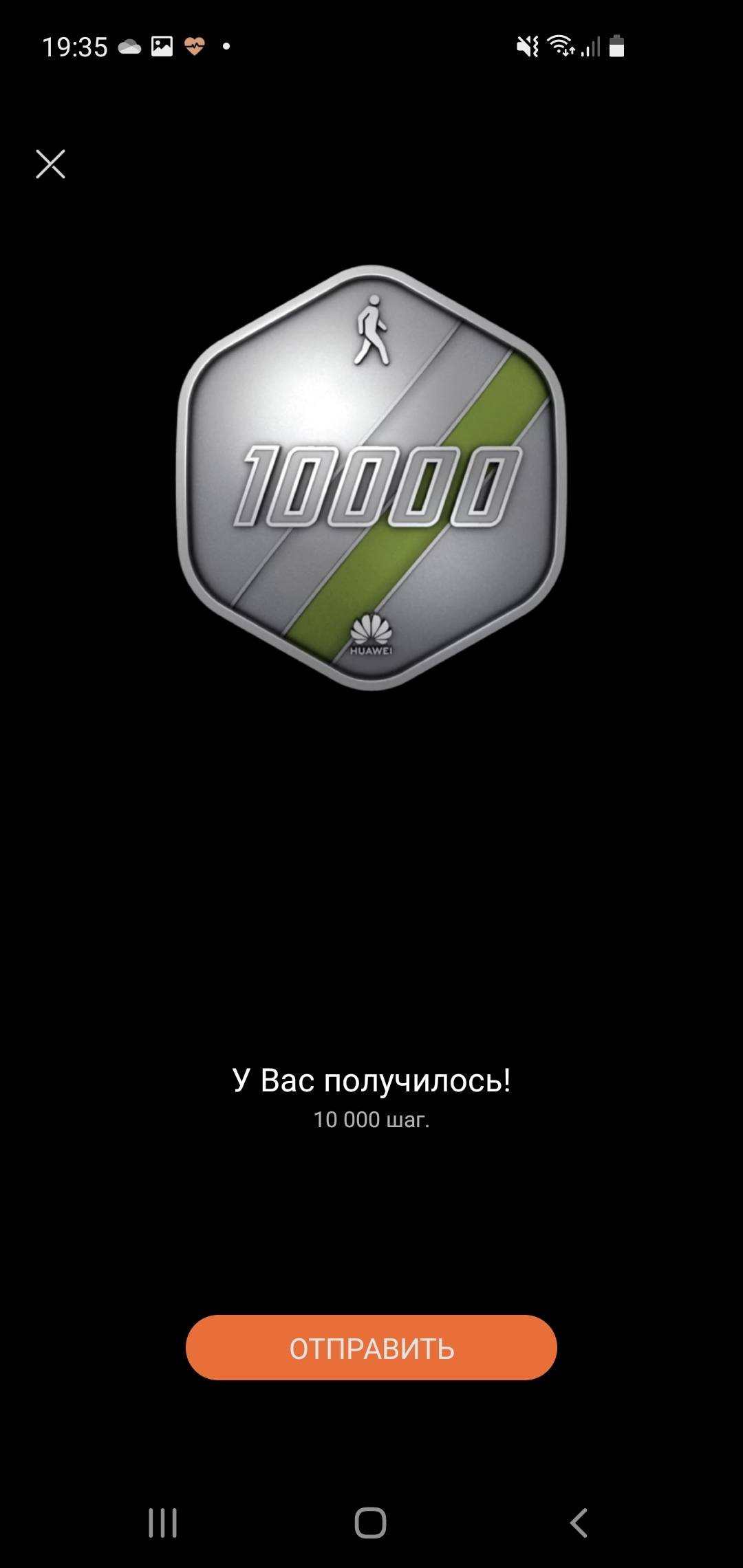743x1568 pixels.
Task: Tap the orange ОТПРАВИТЬ button
Action: [x=371, y=1348]
